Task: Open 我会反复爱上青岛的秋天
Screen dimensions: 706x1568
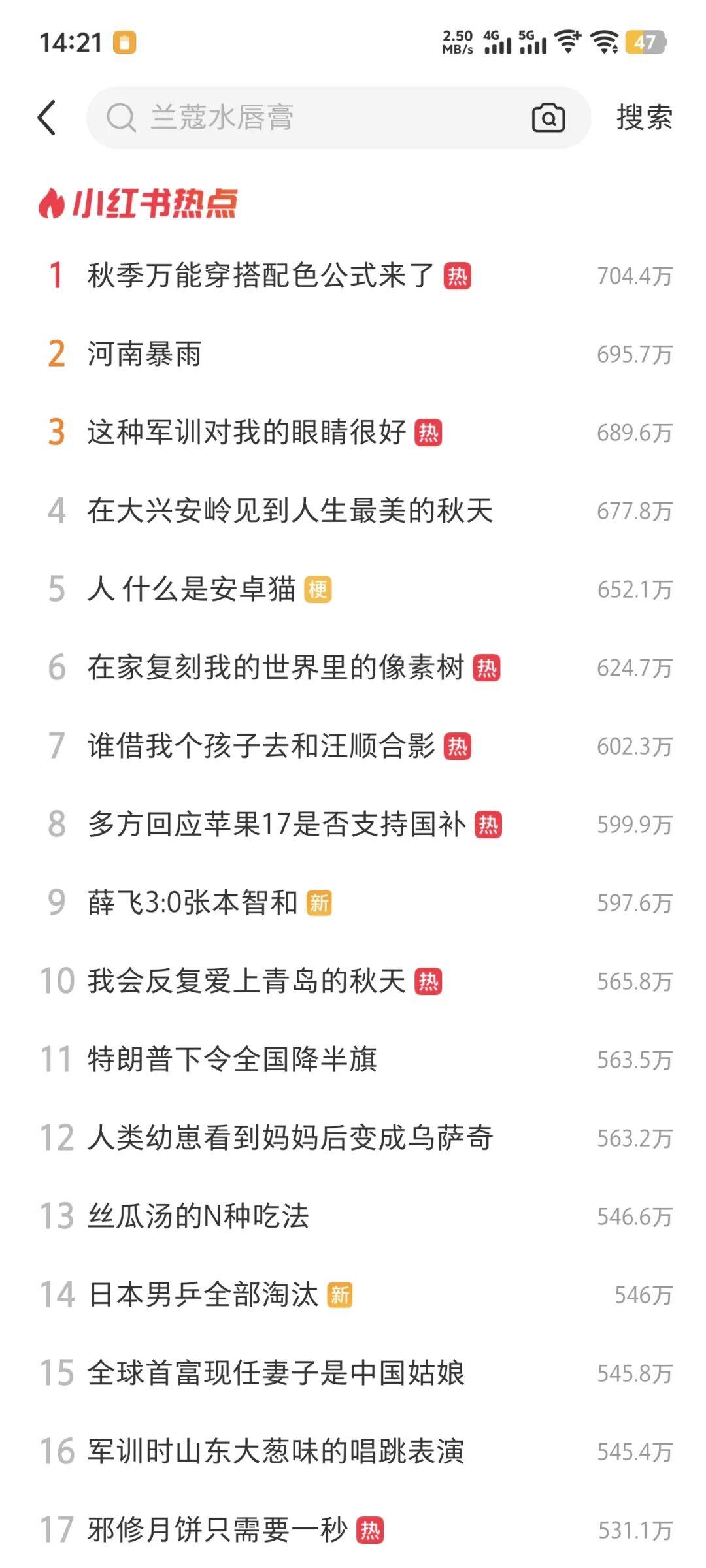Action: coord(353,981)
